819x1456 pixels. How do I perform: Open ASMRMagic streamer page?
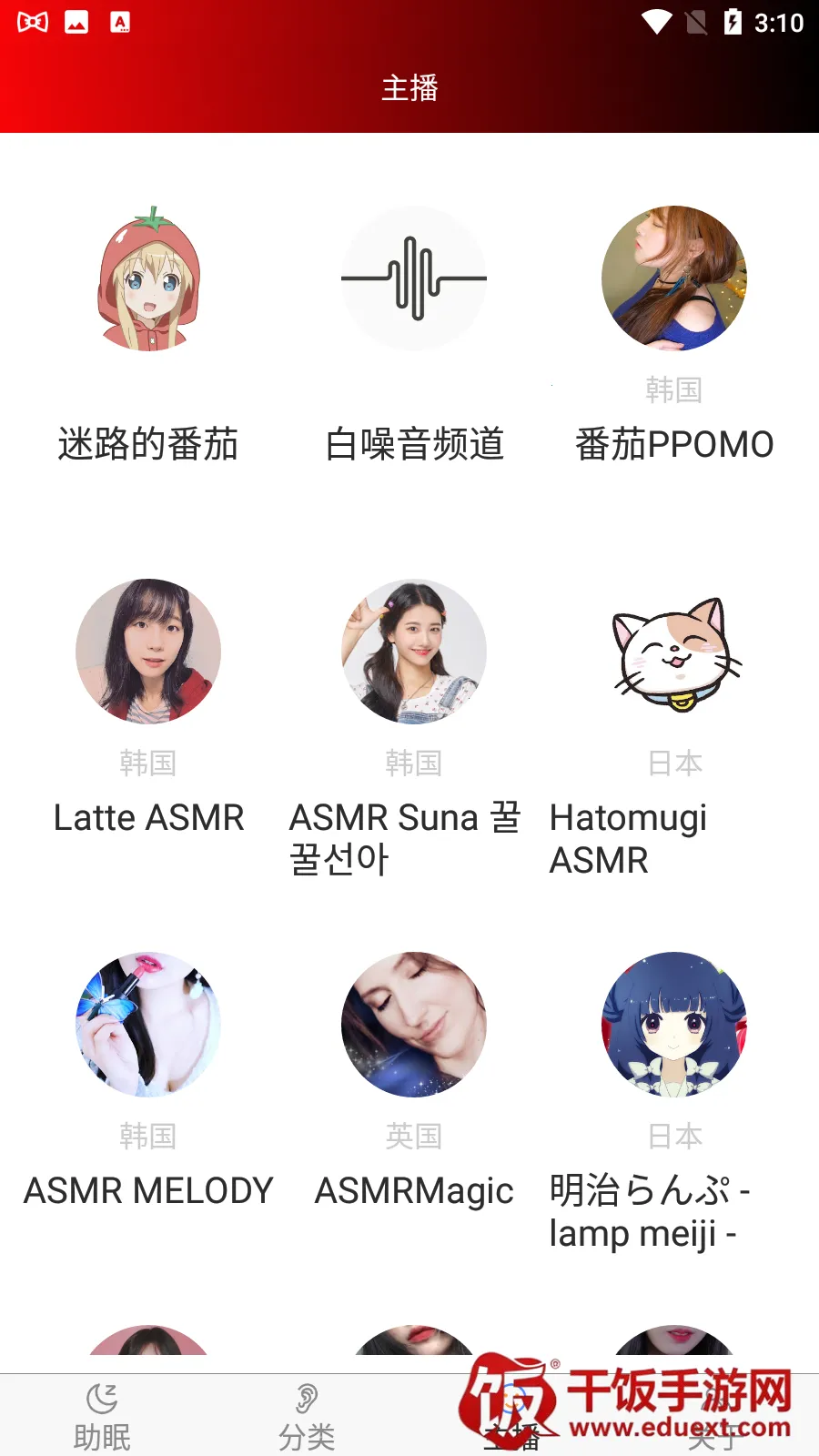click(x=414, y=1025)
